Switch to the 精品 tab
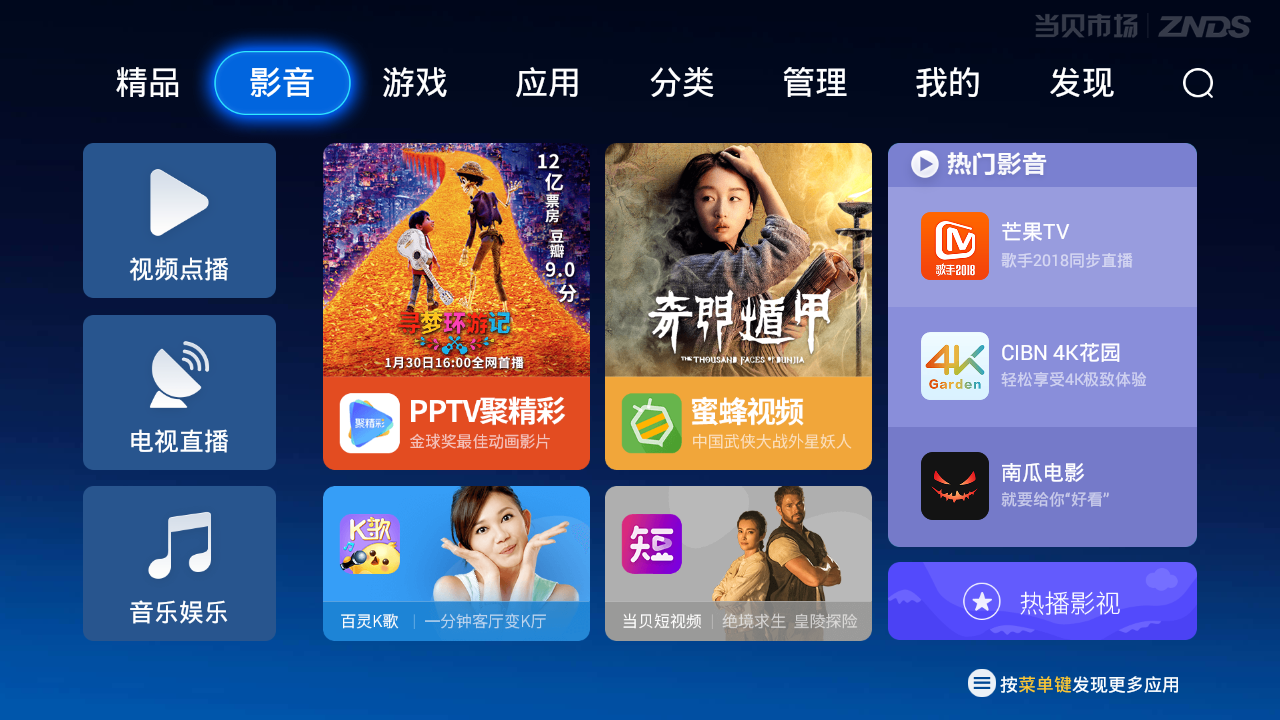Image resolution: width=1280 pixels, height=720 pixels. pyautogui.click(x=148, y=83)
